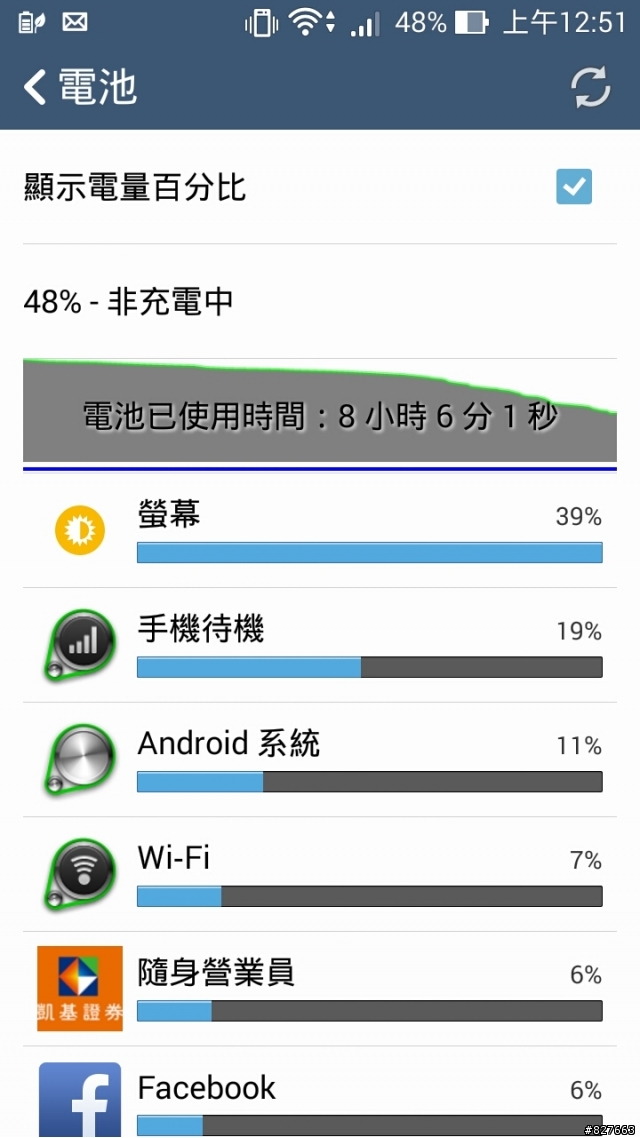Uncheck the 顯示電量百分比 checkbox

[x=574, y=187]
